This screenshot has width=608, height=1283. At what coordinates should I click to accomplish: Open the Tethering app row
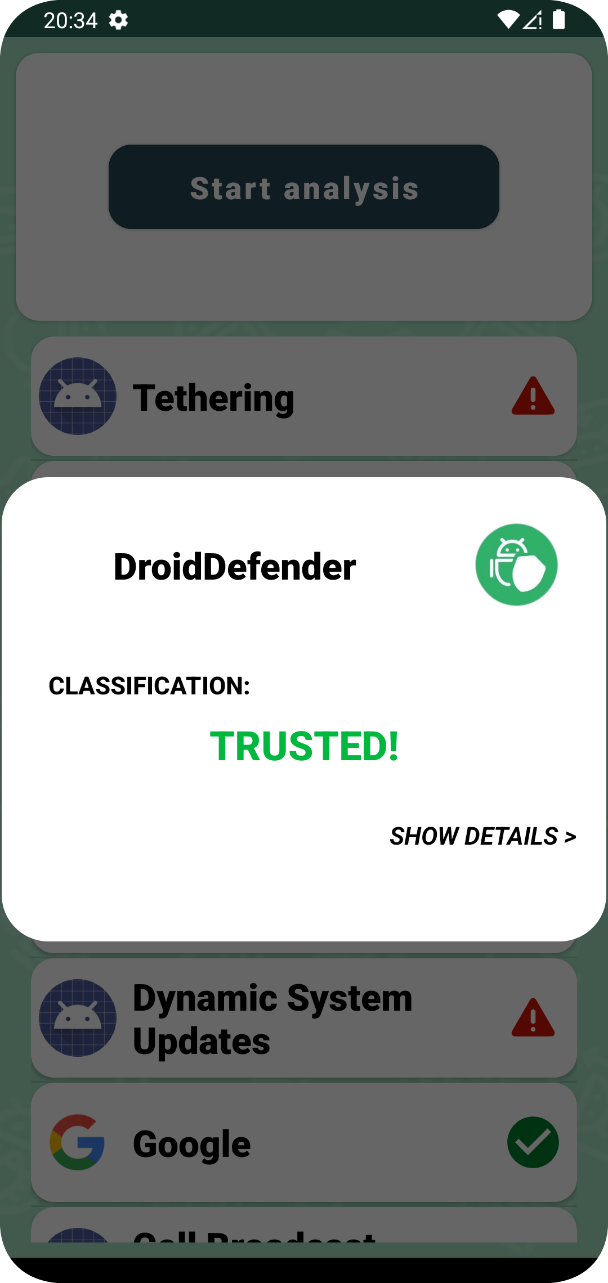[x=304, y=397]
